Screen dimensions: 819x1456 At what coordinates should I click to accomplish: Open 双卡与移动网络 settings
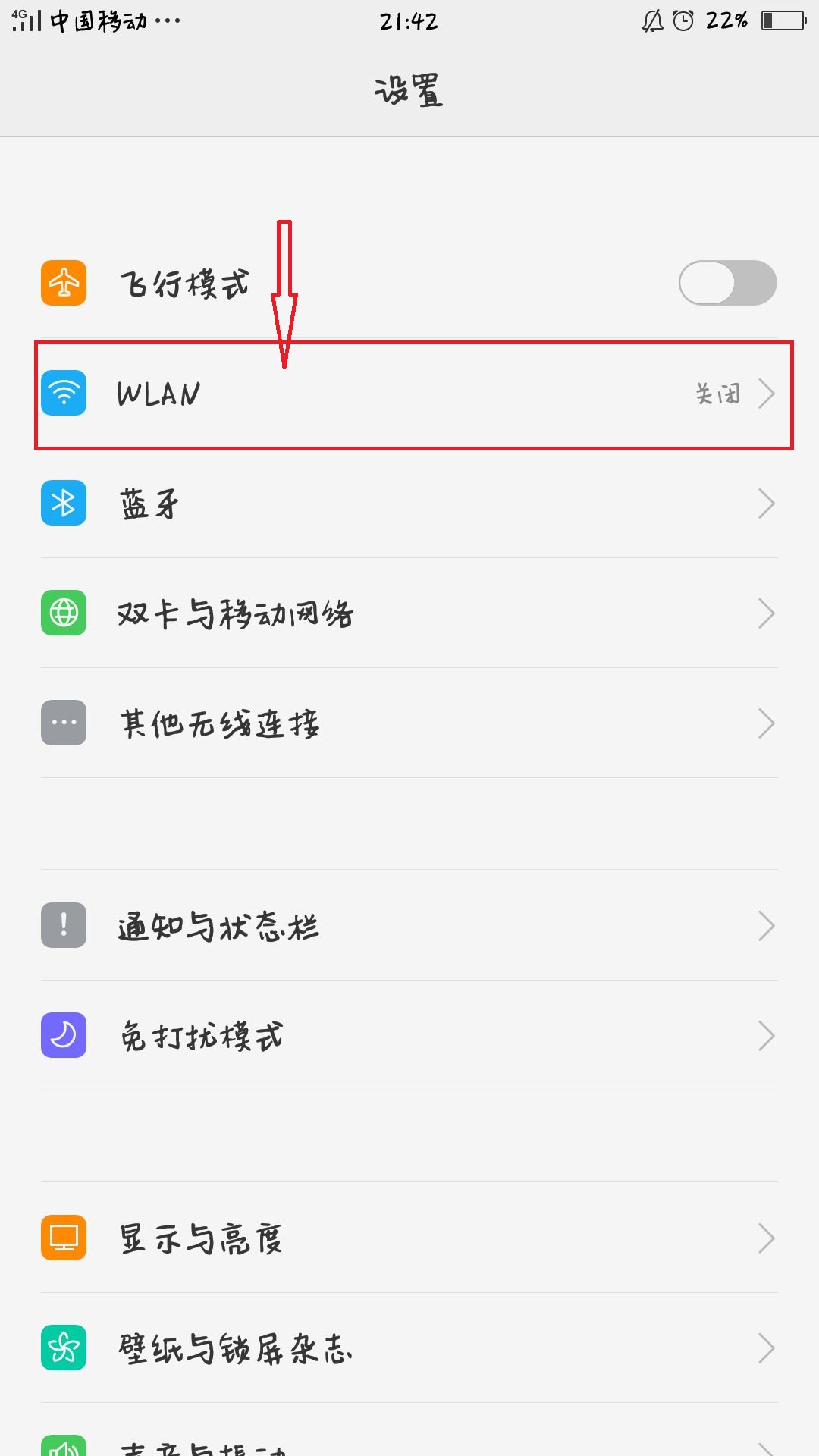point(409,613)
